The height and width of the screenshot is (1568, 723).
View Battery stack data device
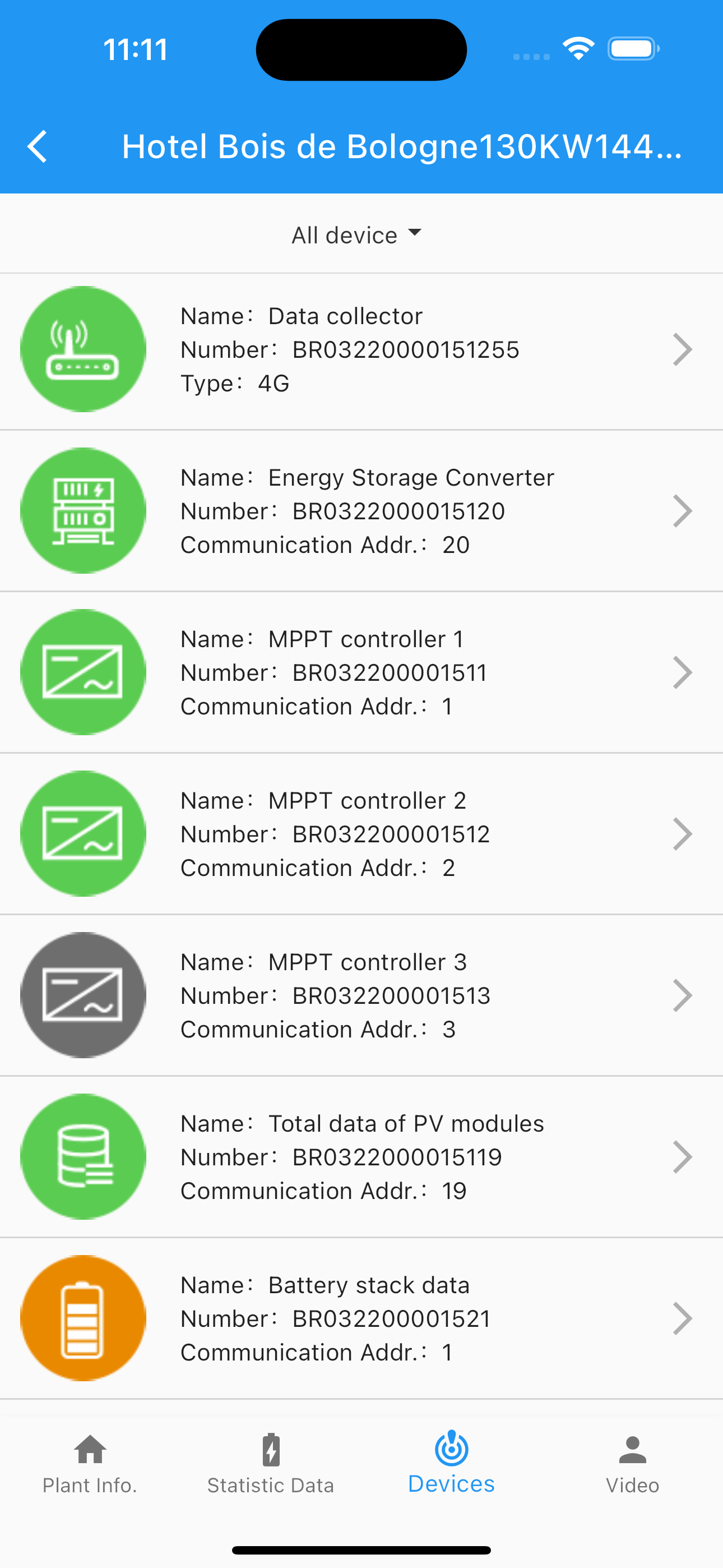361,1318
